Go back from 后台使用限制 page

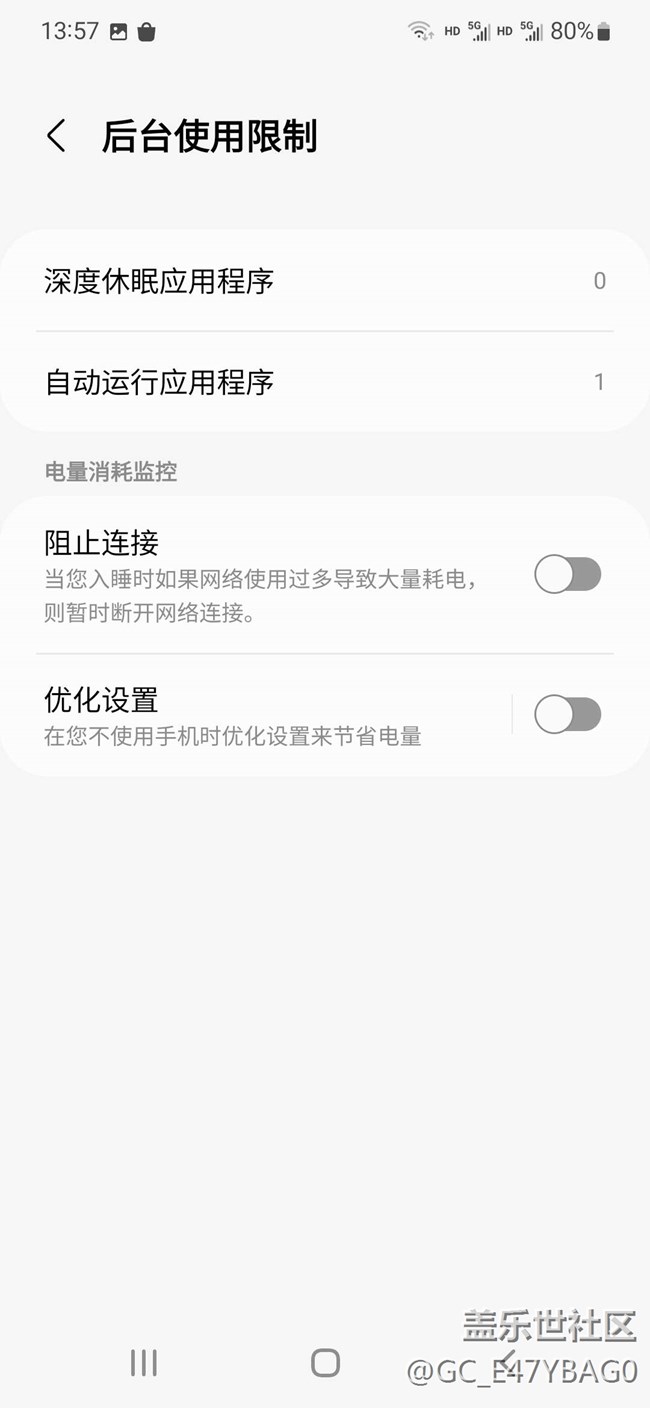(x=57, y=136)
